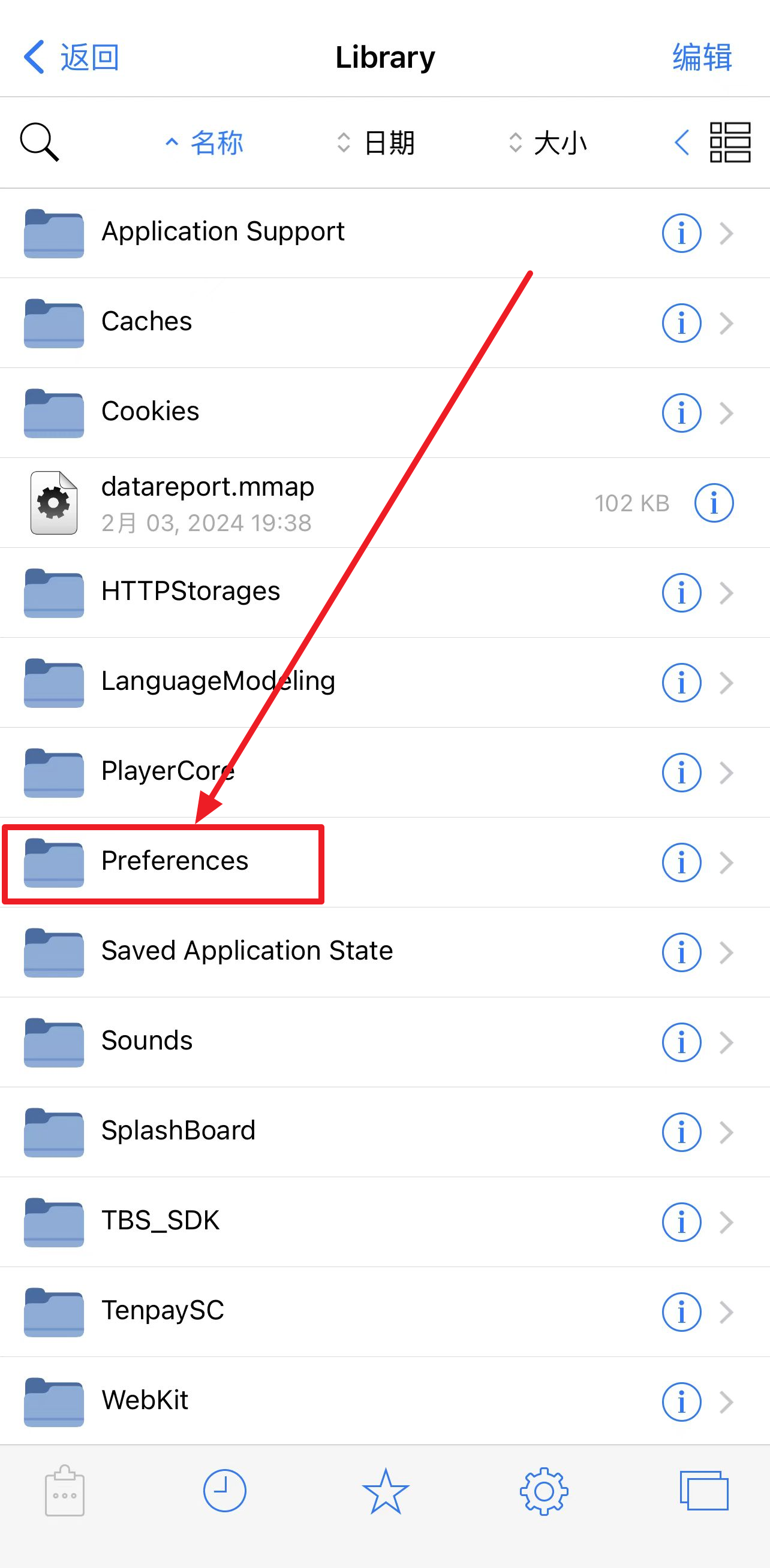Viewport: 770px width, 1568px height.
Task: Show info for Saved Application State
Action: 681,952
